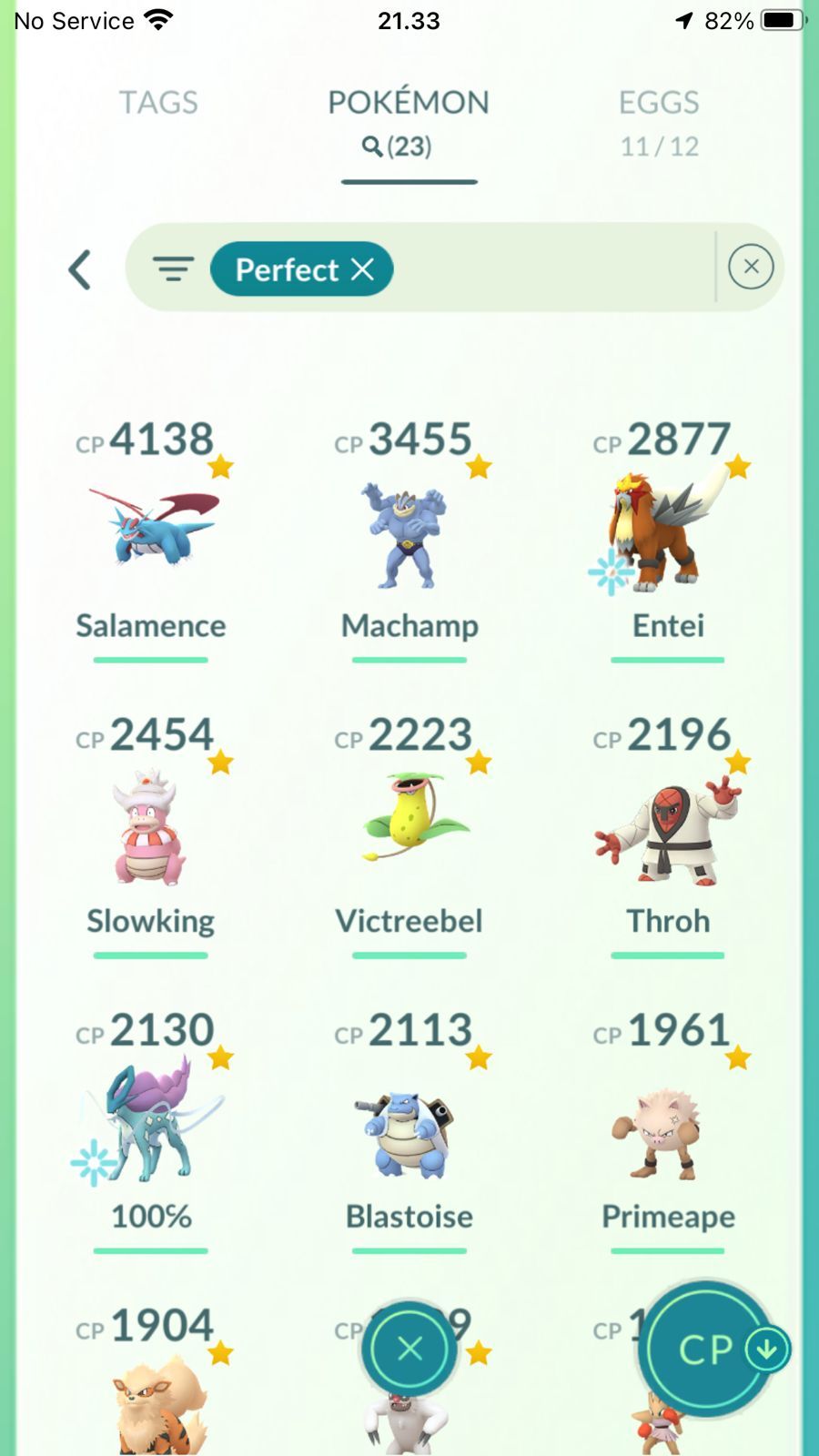Screen dimensions: 819x1456
Task: Open Primeape with CP 1961
Action: [668, 1130]
